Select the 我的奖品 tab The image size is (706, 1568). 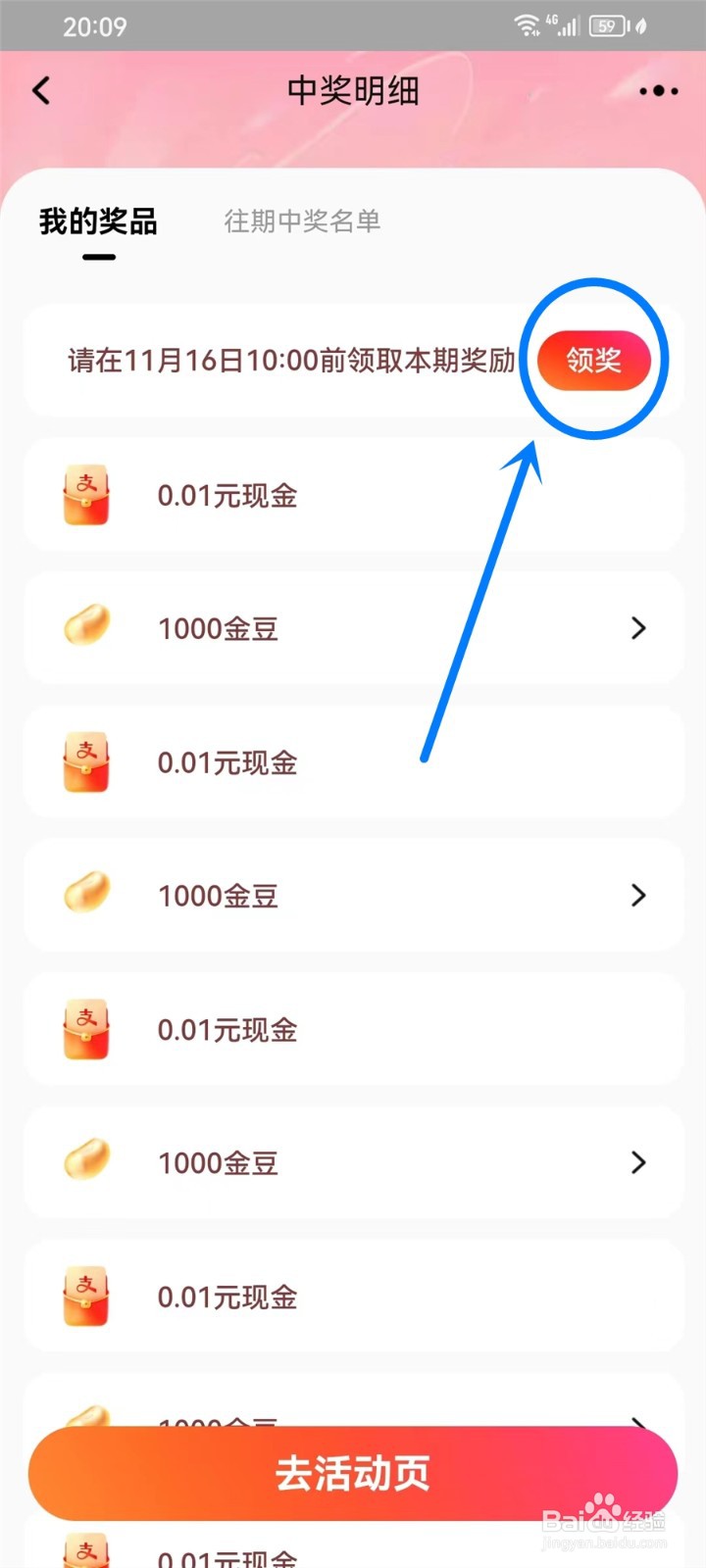point(98,221)
